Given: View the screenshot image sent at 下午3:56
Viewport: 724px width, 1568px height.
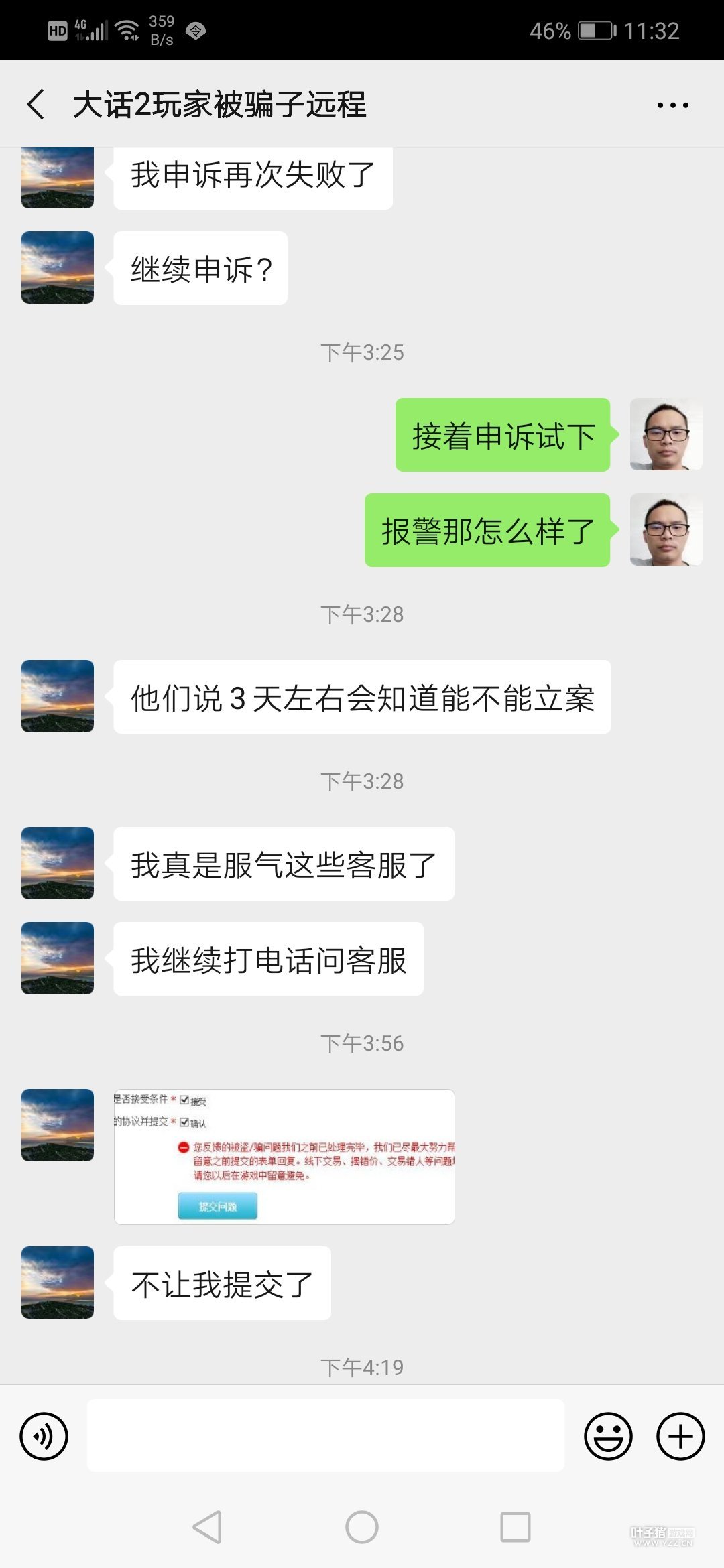Looking at the screenshot, I should point(284,1157).
